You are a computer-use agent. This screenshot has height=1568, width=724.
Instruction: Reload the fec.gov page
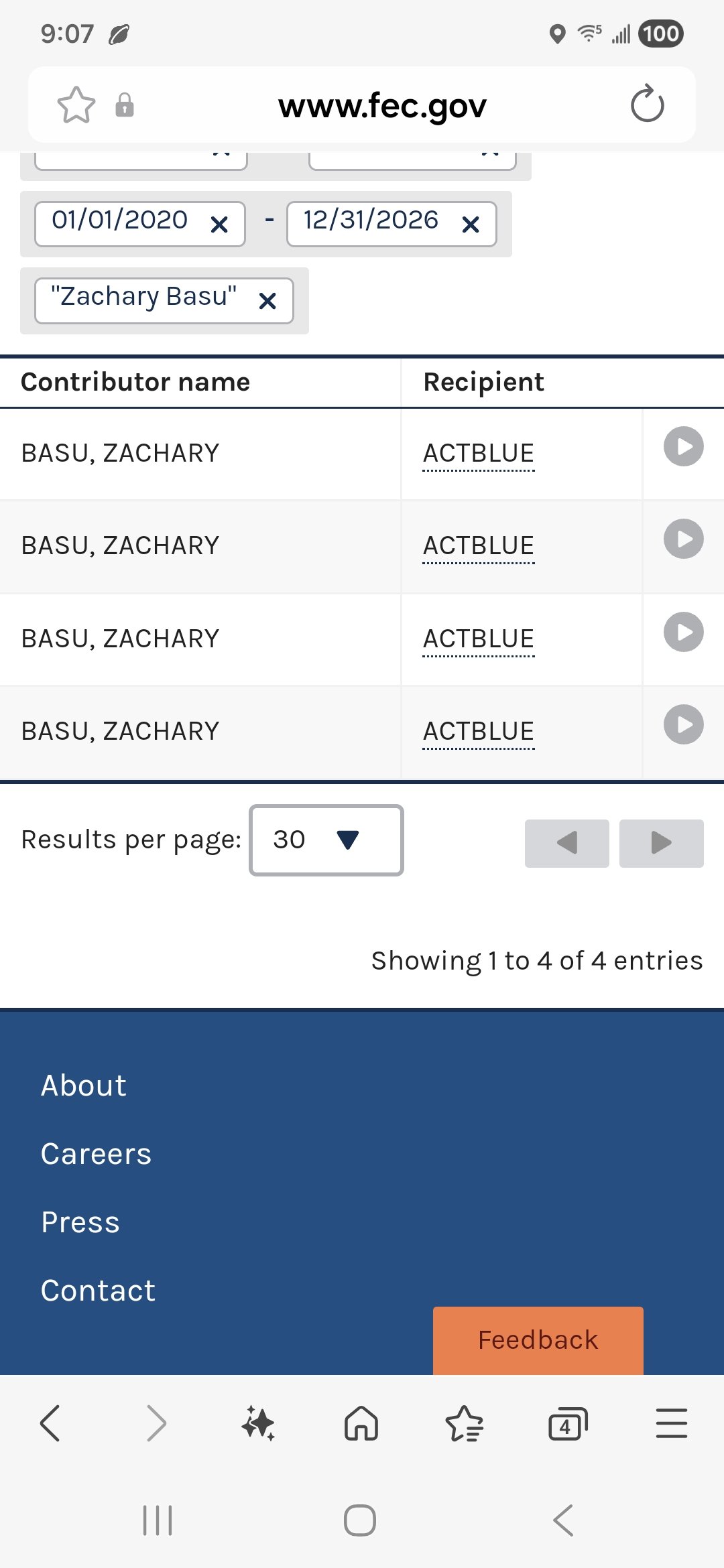(x=647, y=104)
